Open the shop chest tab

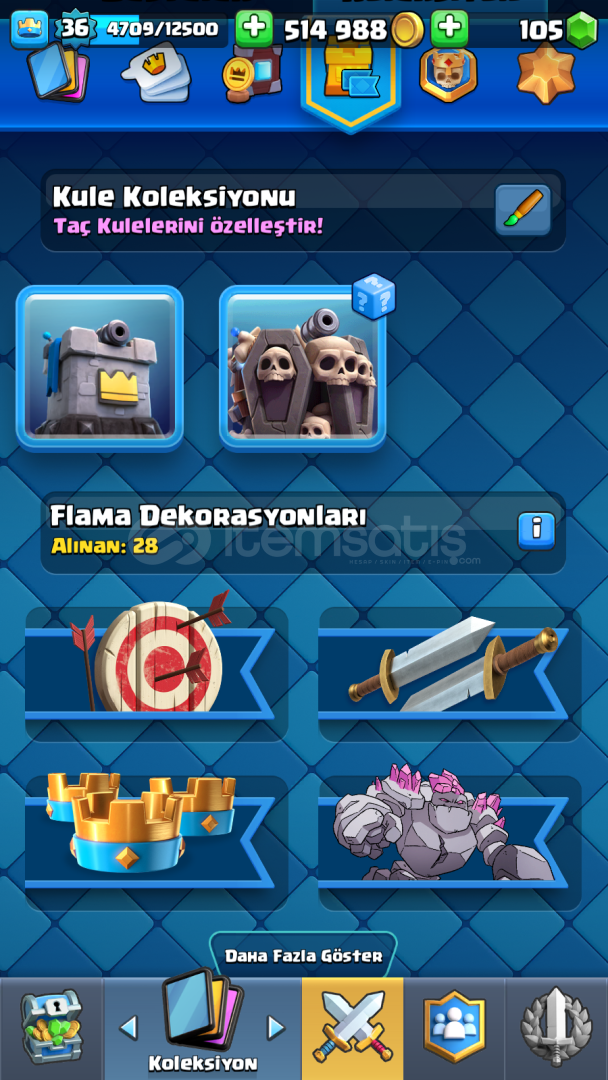coord(51,1027)
